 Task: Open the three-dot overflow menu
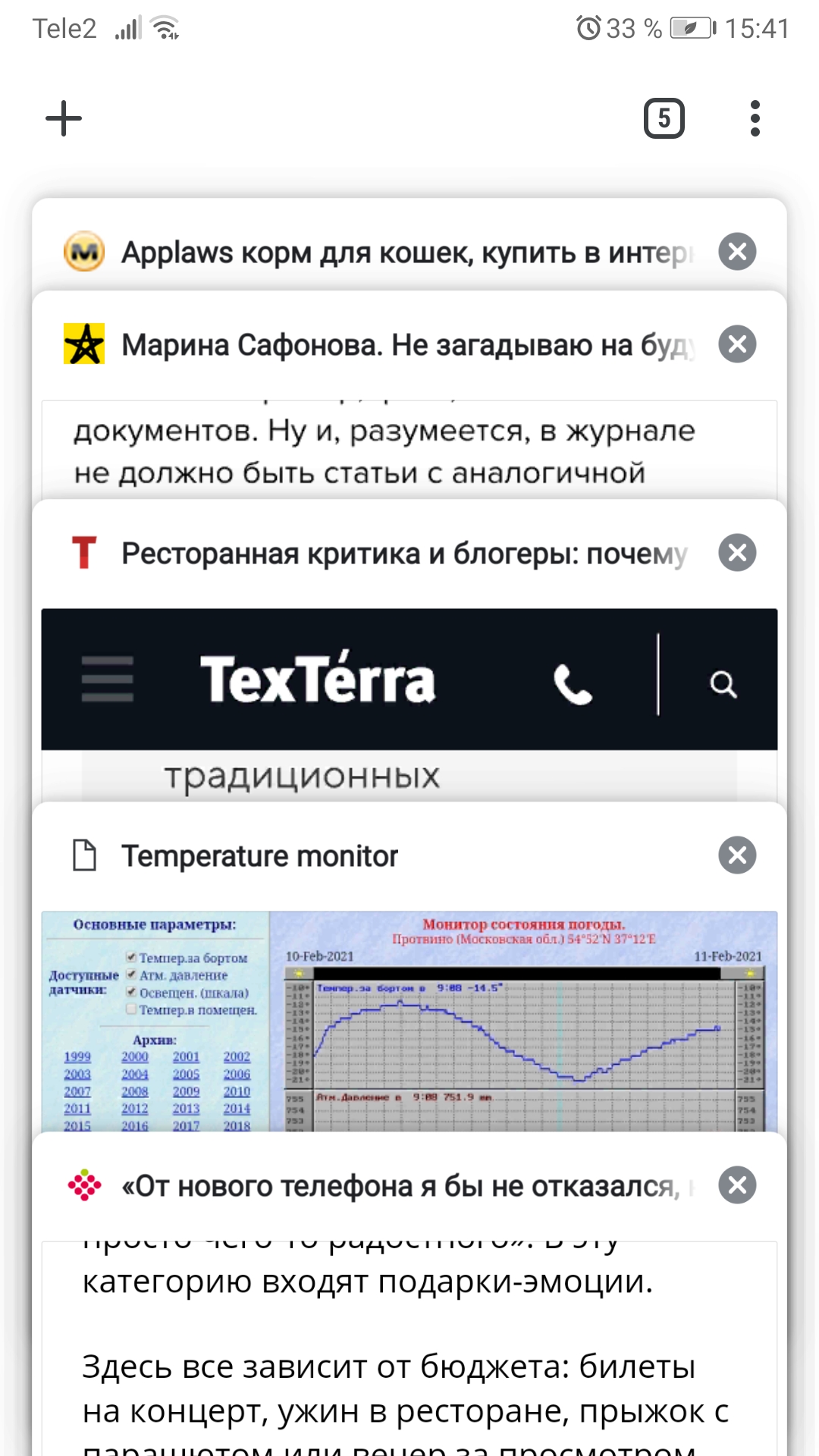(754, 119)
